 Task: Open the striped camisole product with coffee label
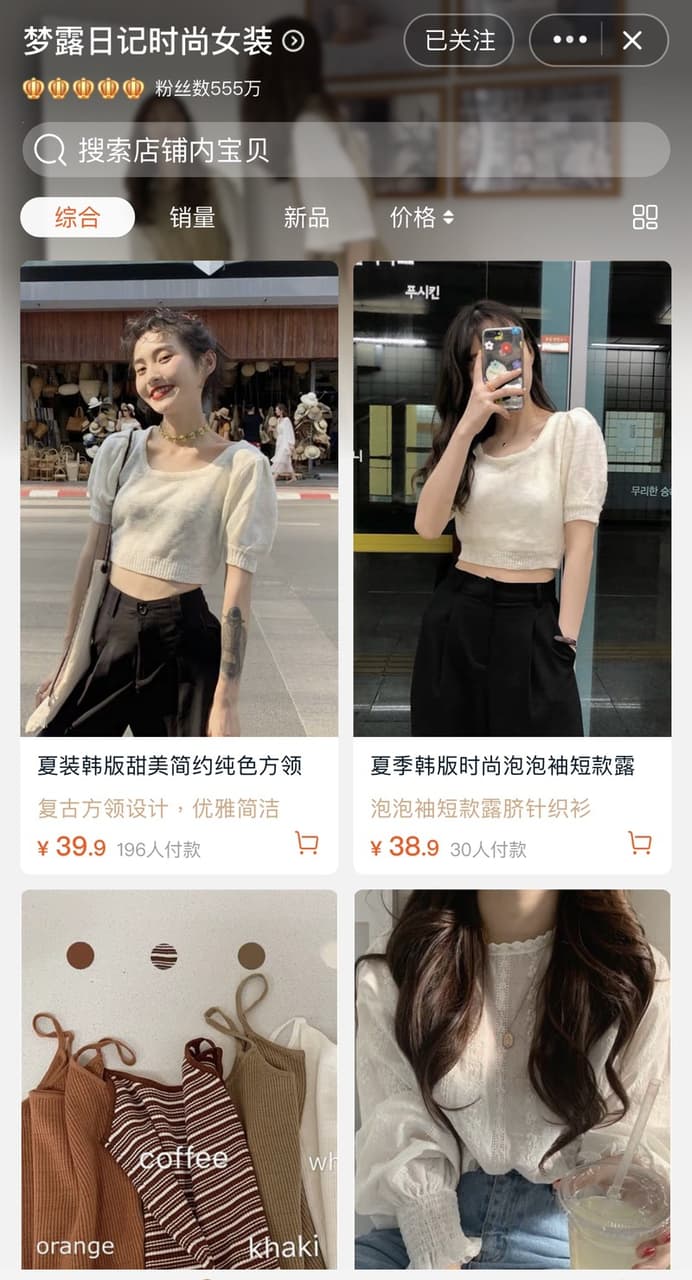(x=179, y=1080)
